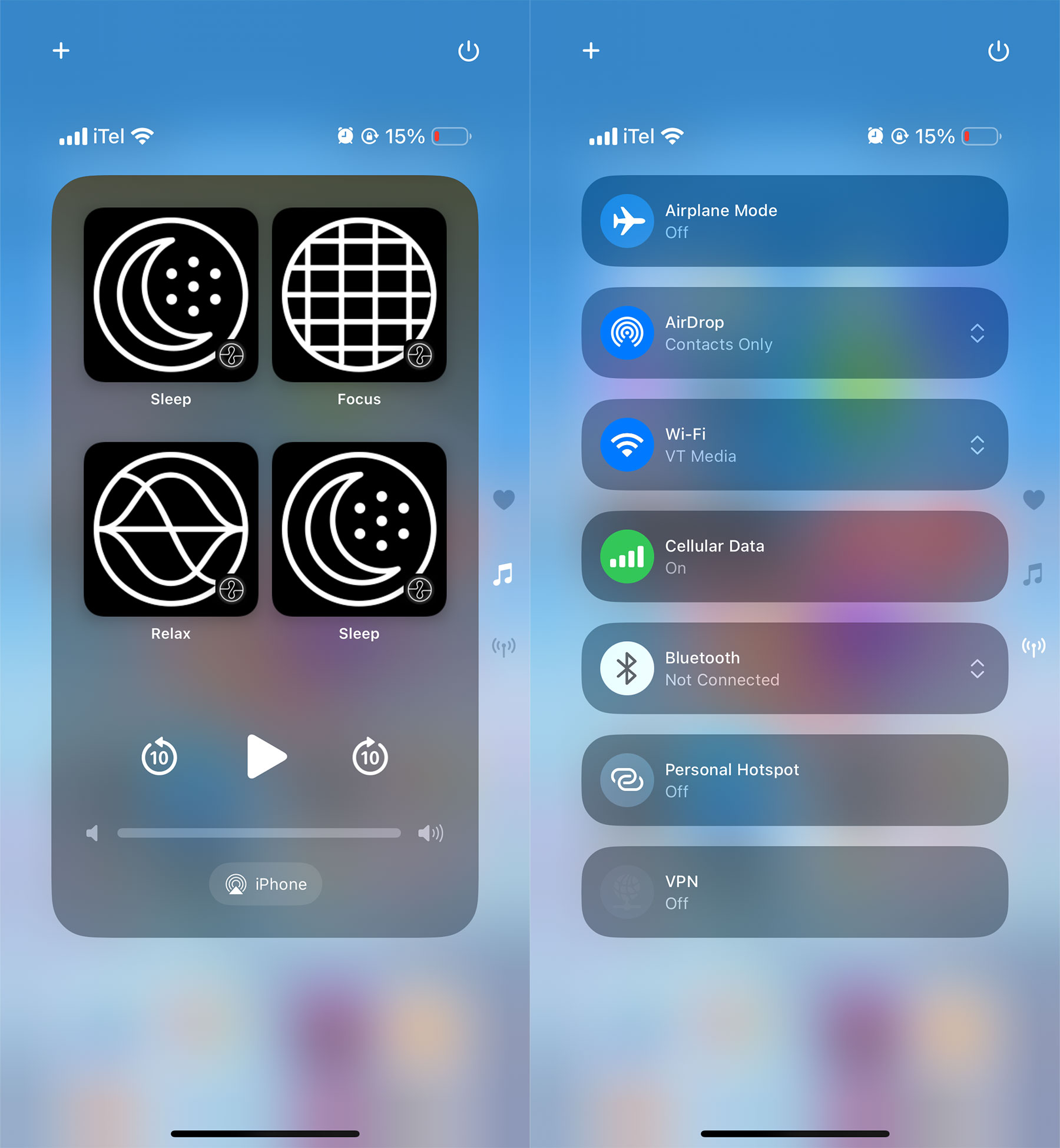Tap the volume slider track
Screen dimensions: 1060x1148
point(259,832)
